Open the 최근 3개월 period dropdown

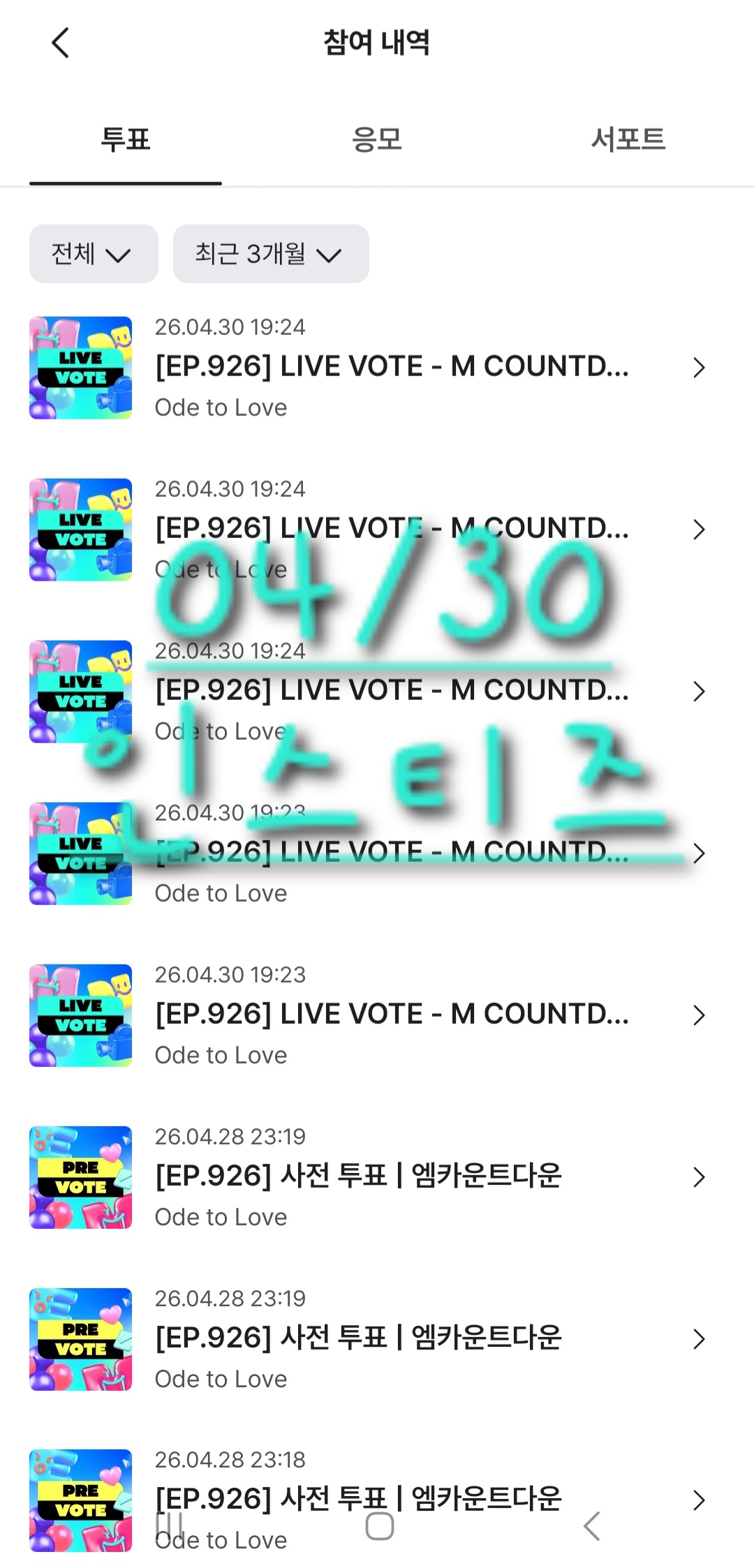coord(271,253)
